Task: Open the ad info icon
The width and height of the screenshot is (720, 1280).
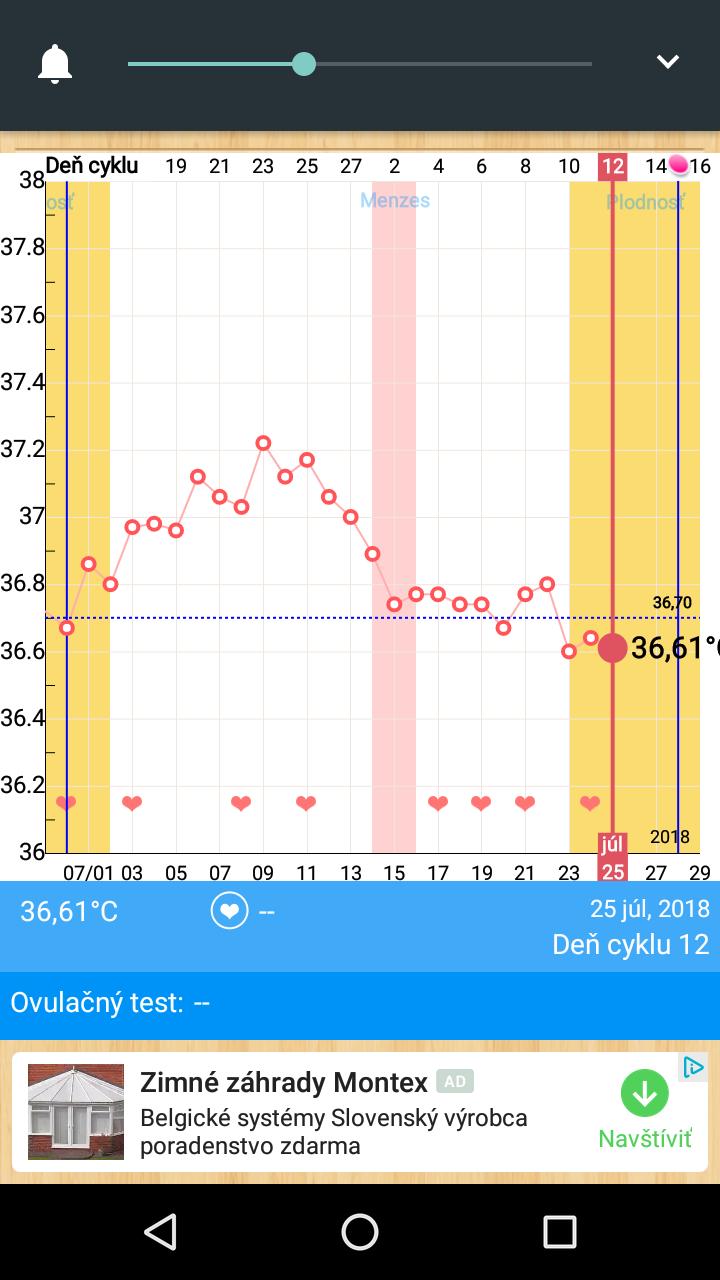Action: click(x=693, y=1067)
